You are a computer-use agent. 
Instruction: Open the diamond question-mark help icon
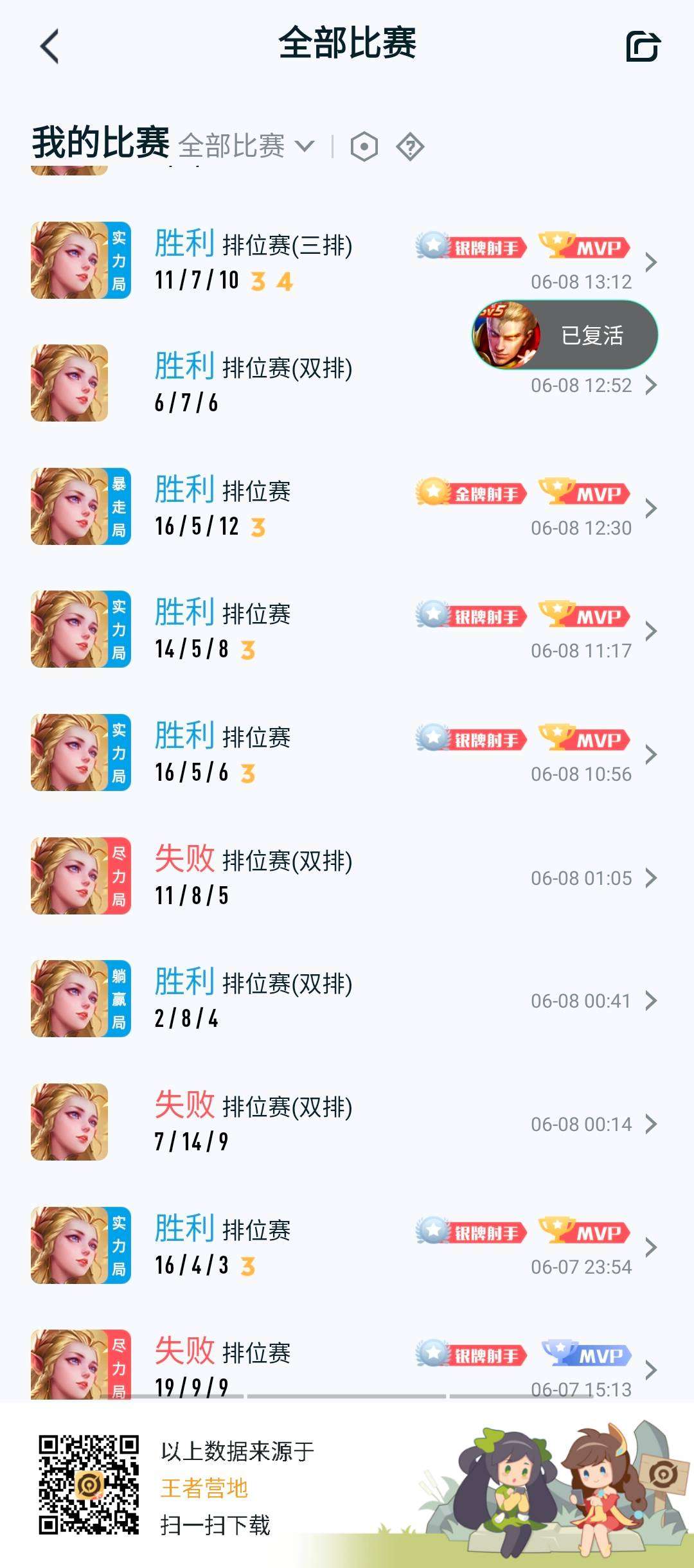(x=410, y=147)
